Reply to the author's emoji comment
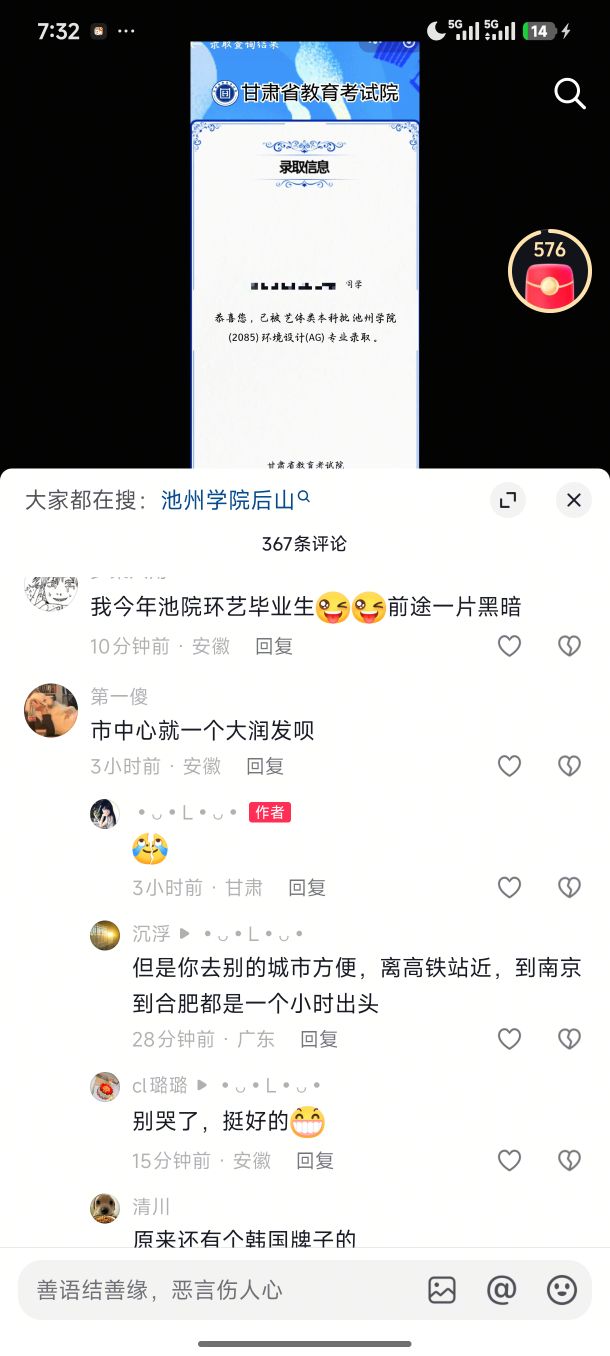The width and height of the screenshot is (610, 1356). (x=307, y=887)
